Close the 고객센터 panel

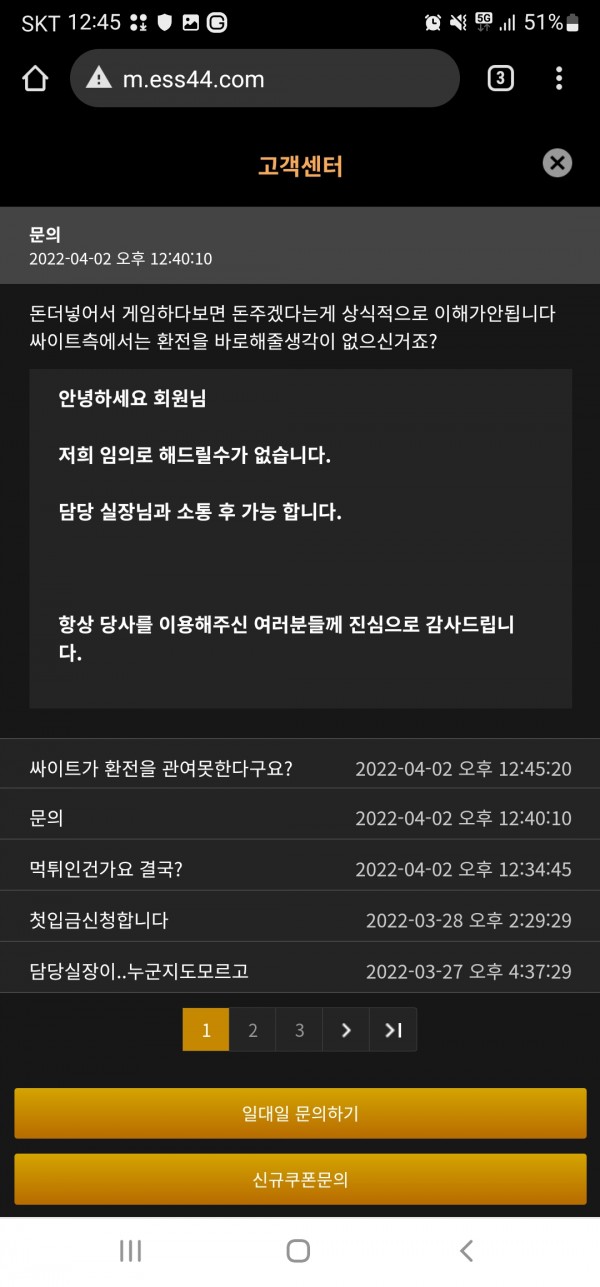click(557, 163)
